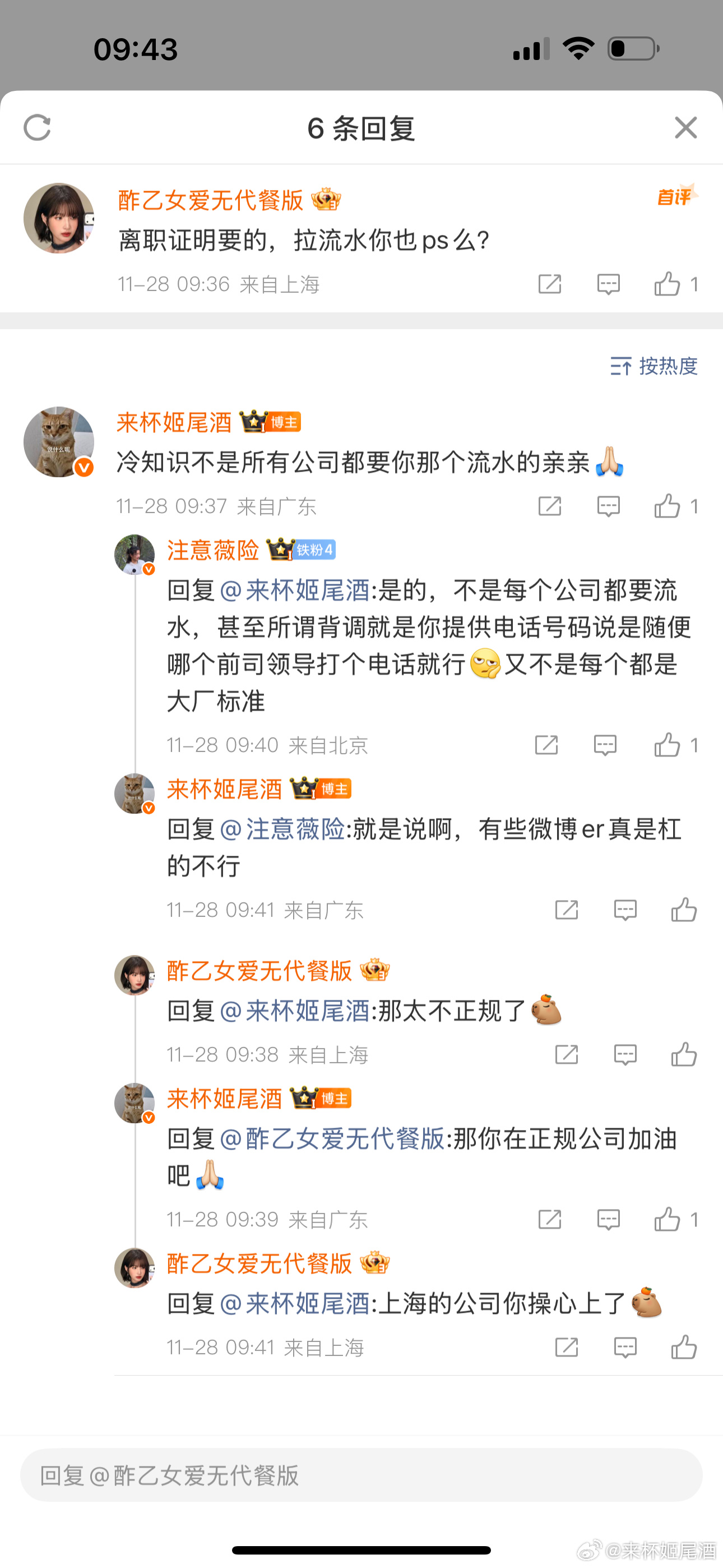Like the reply 上海的公司你操心上了
This screenshot has height=1568, width=723.
click(684, 1348)
